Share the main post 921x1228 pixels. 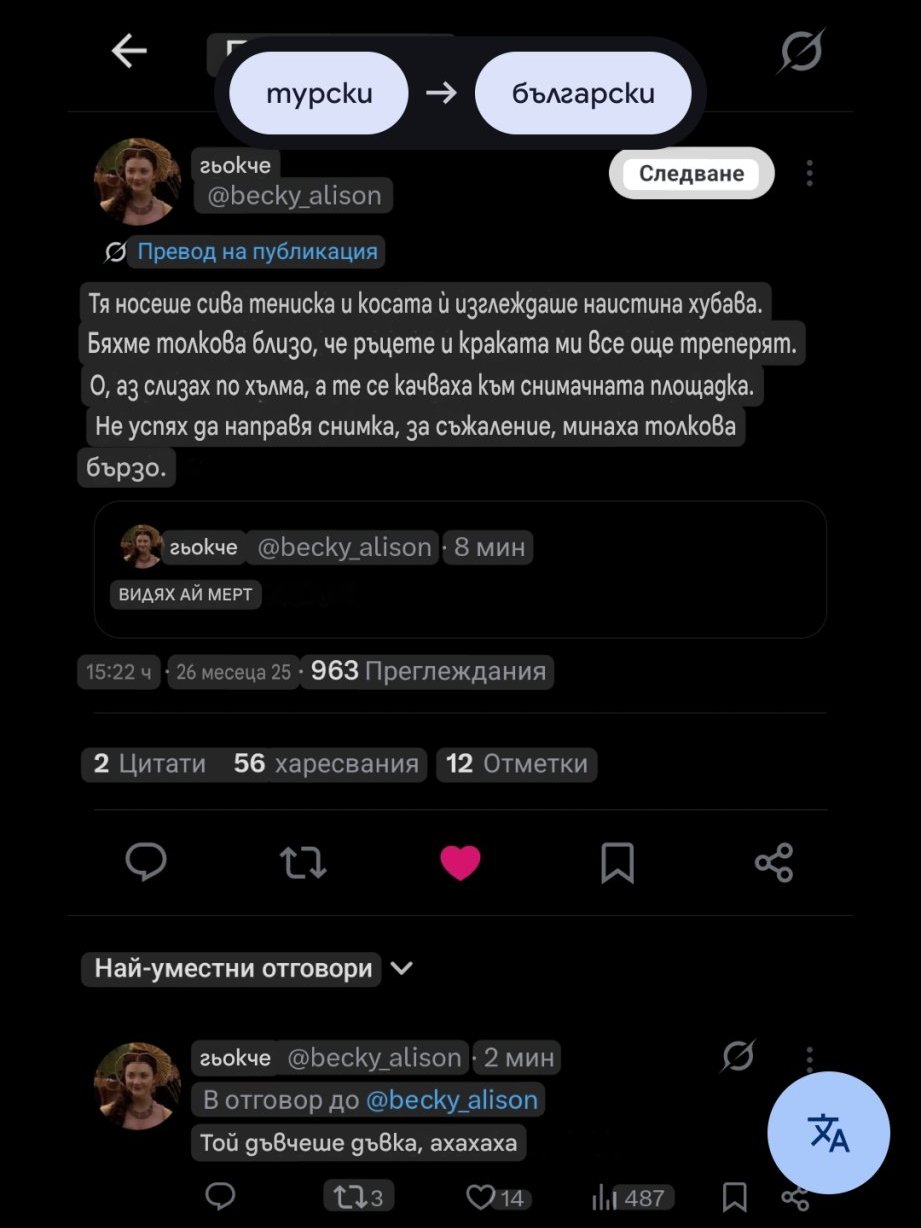(774, 861)
